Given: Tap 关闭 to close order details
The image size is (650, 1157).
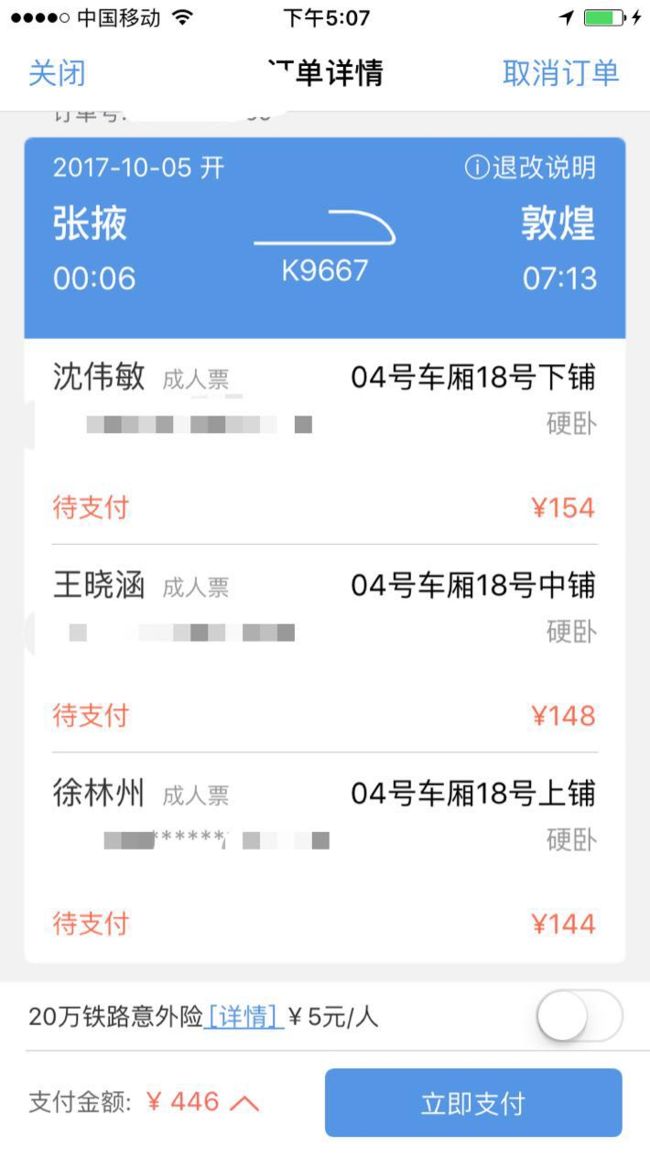Looking at the screenshot, I should [x=57, y=73].
